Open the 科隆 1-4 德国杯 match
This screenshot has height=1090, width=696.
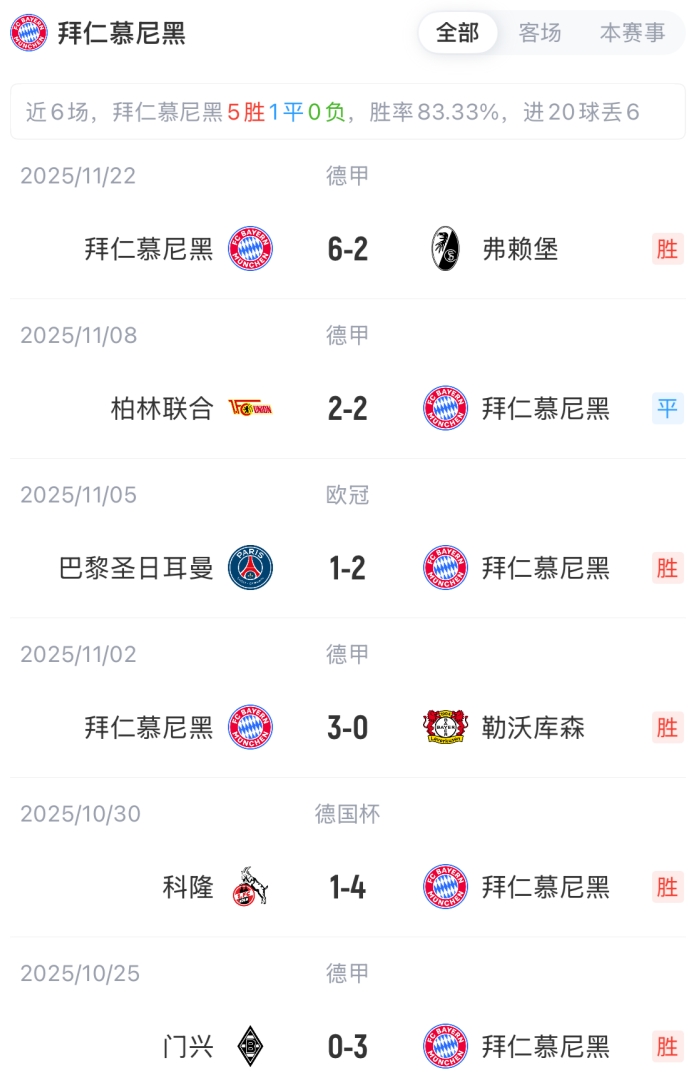(x=348, y=887)
